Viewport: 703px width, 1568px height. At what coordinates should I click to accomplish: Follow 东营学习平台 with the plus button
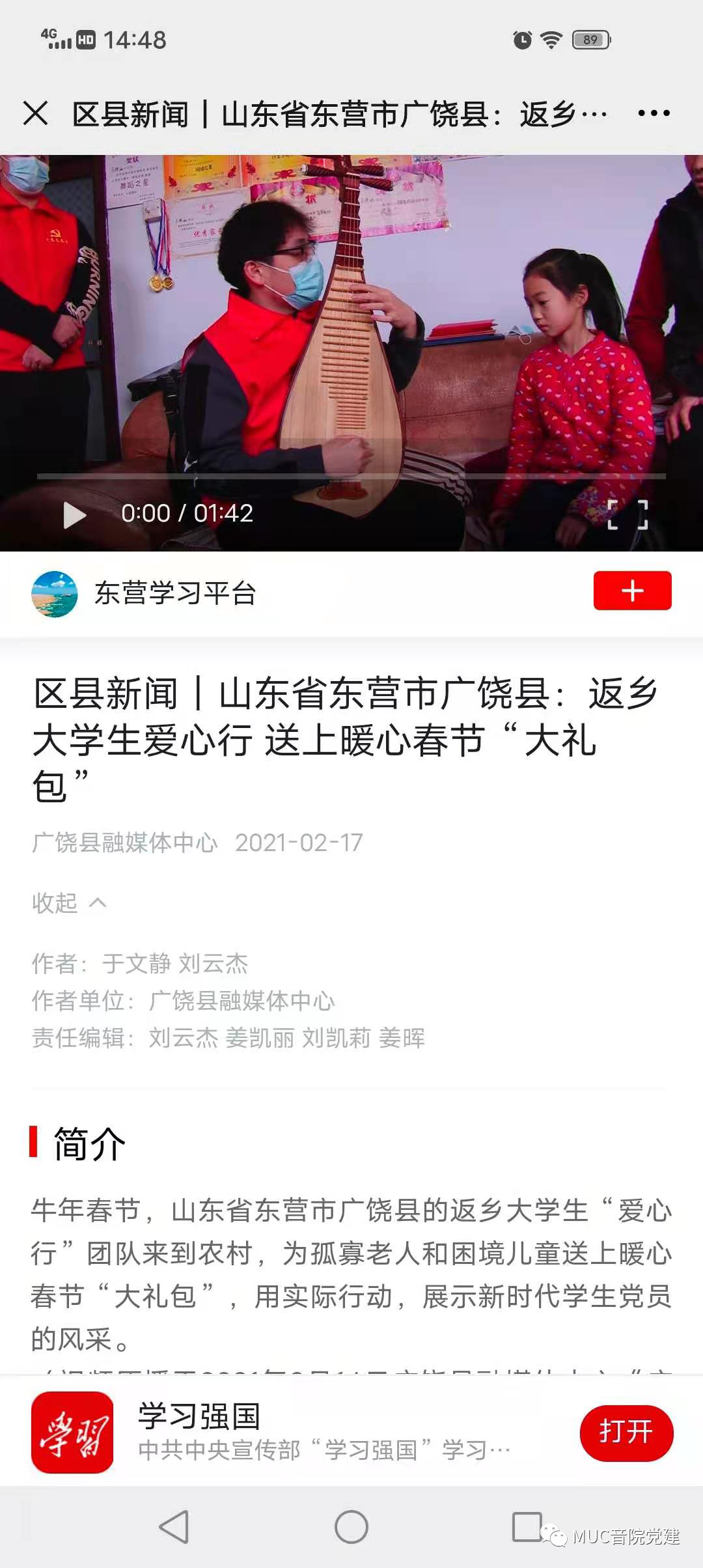point(631,591)
